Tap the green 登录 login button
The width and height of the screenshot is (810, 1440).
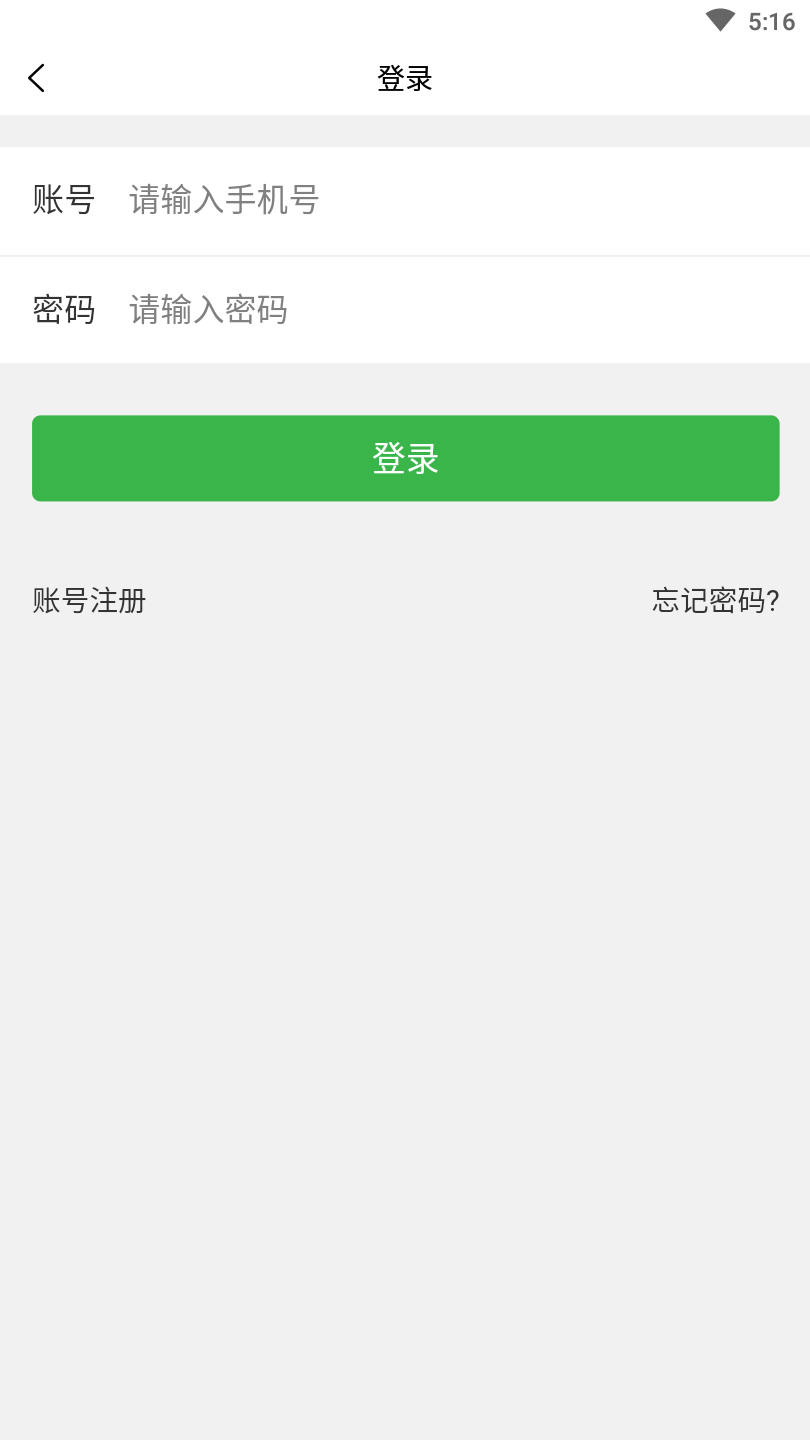[405, 458]
